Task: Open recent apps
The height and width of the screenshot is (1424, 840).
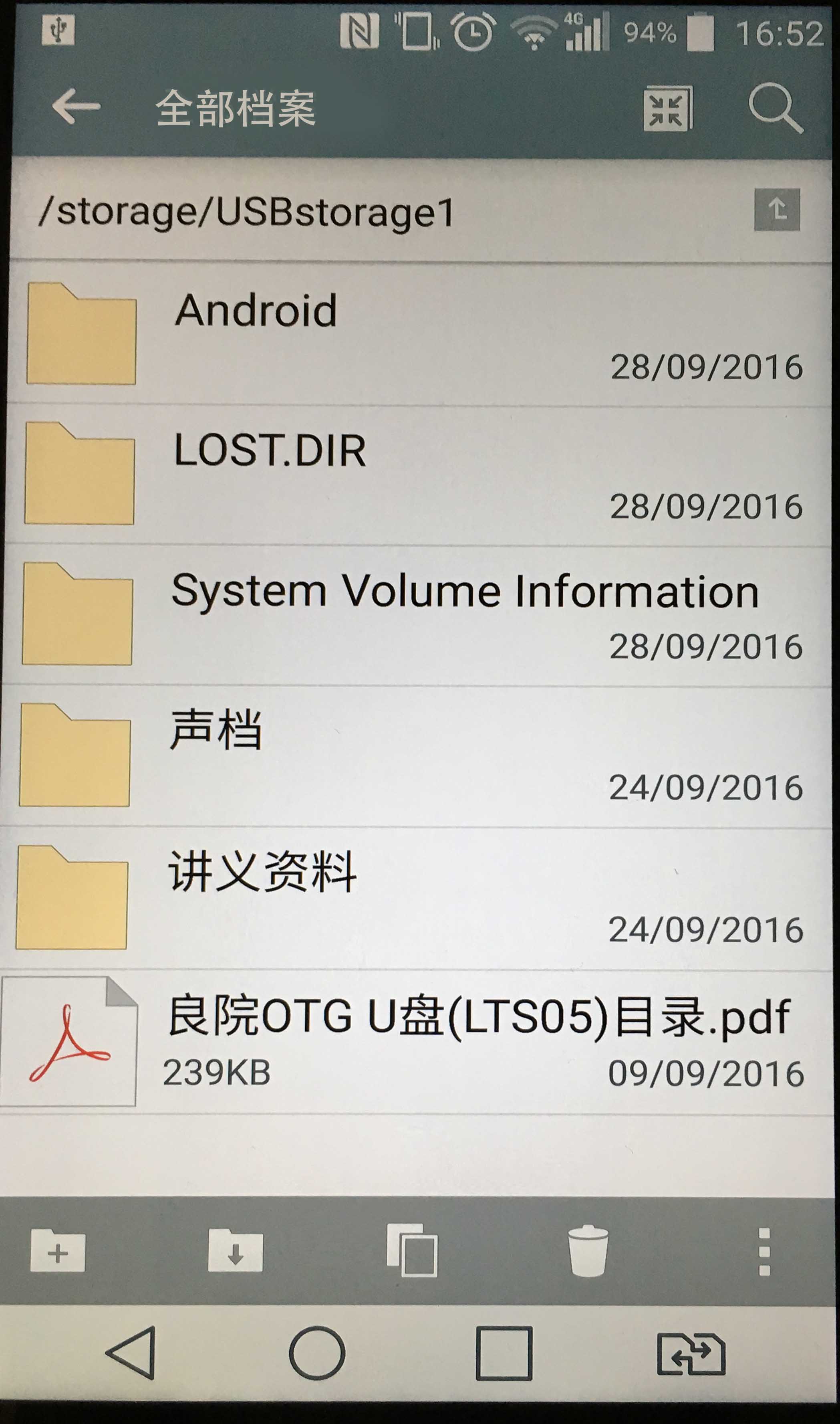Action: coord(504,1353)
